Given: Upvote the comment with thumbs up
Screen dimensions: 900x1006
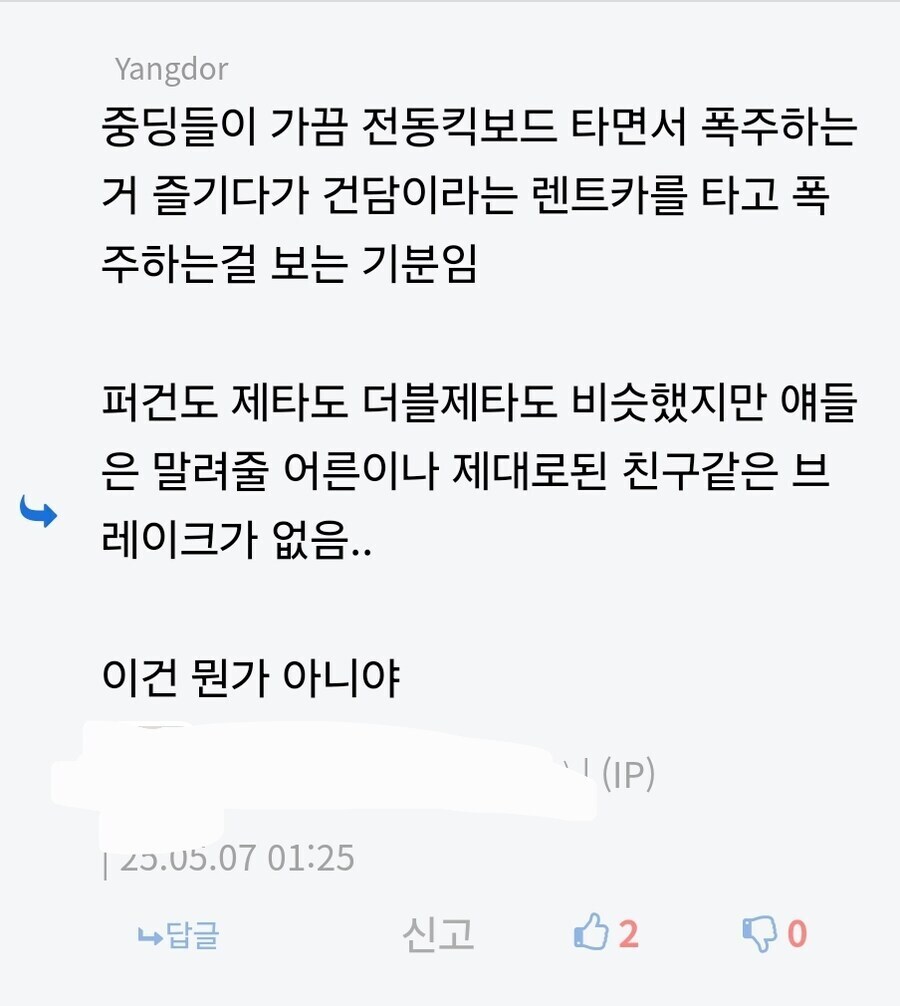Looking at the screenshot, I should pyautogui.click(x=591, y=934).
